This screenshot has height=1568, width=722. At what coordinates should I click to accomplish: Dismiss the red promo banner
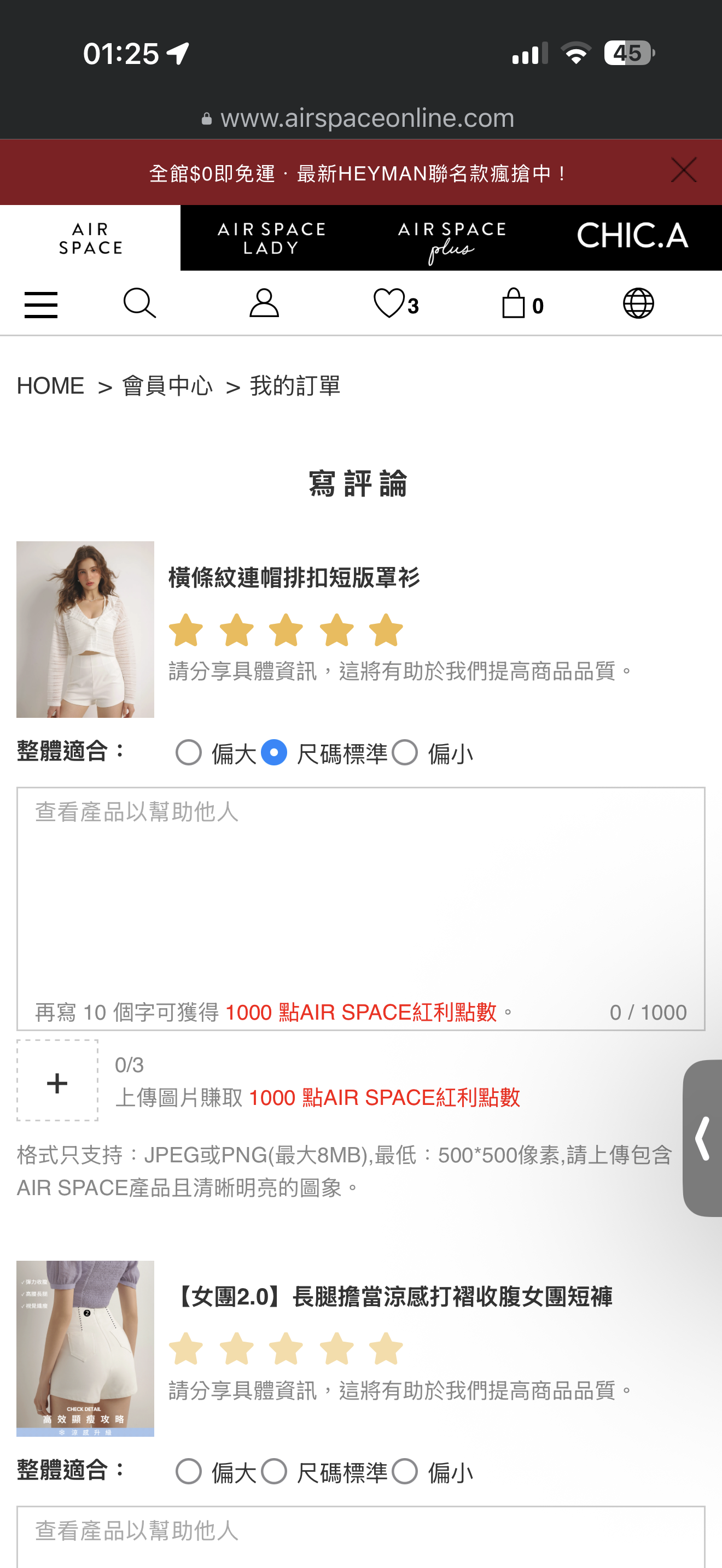[x=683, y=171]
